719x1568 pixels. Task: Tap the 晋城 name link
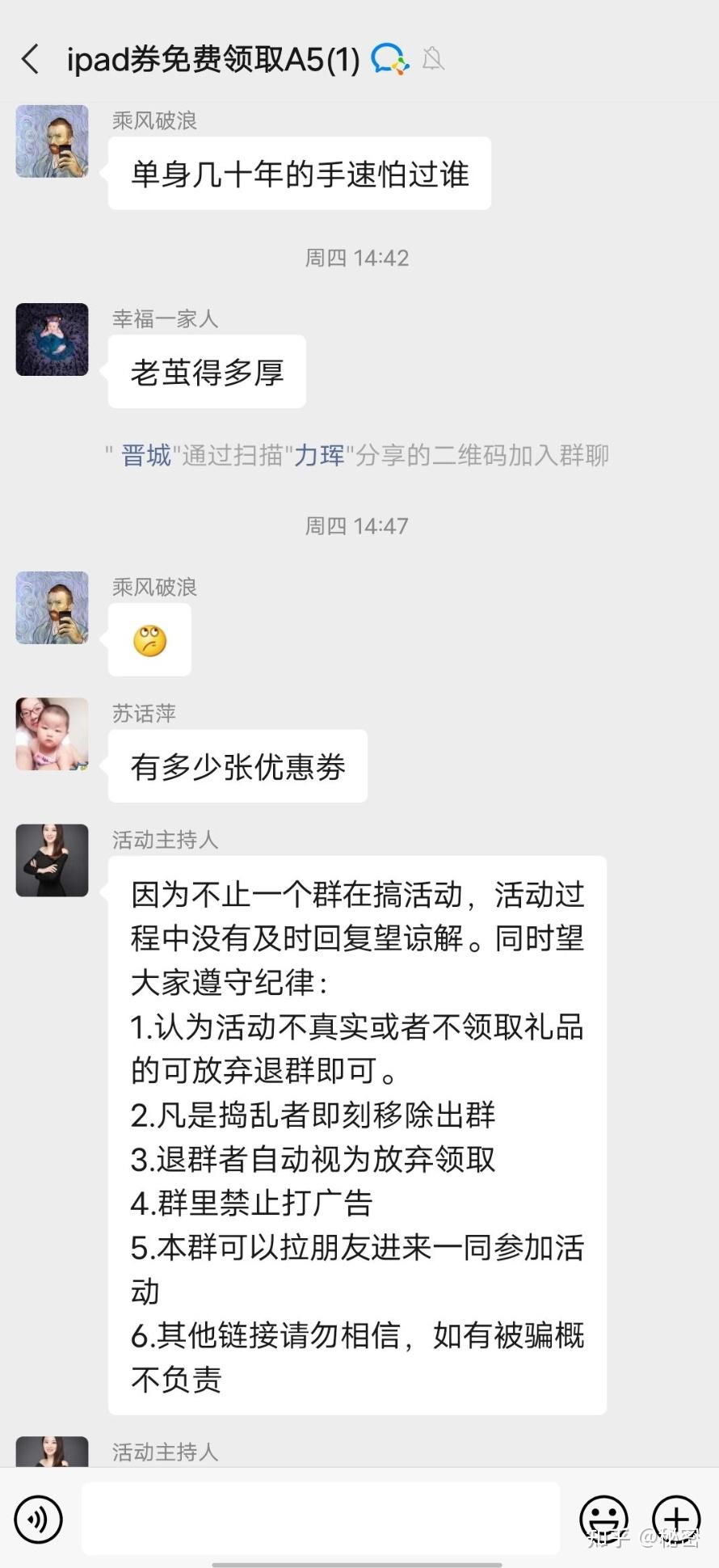[x=146, y=456]
